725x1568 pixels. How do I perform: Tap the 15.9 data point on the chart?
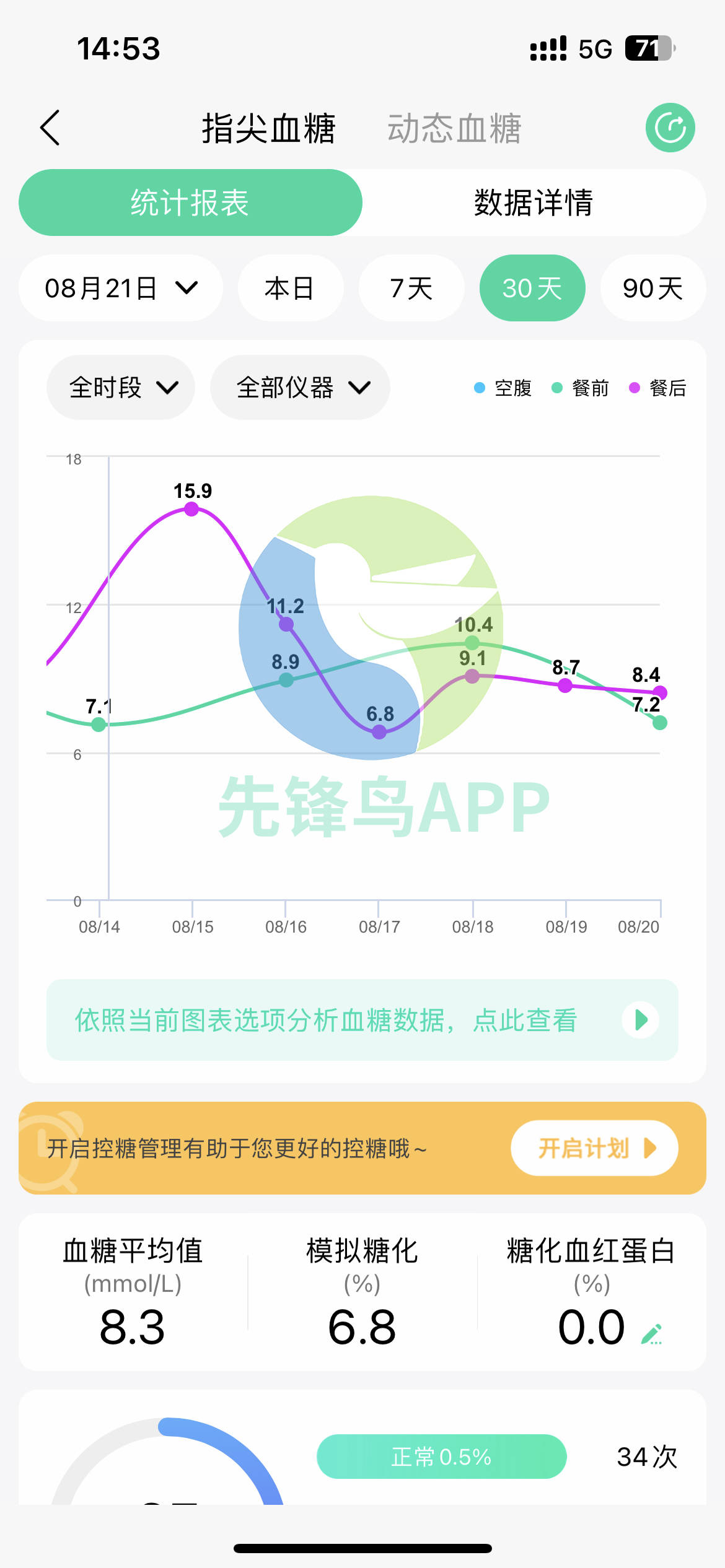[x=191, y=509]
